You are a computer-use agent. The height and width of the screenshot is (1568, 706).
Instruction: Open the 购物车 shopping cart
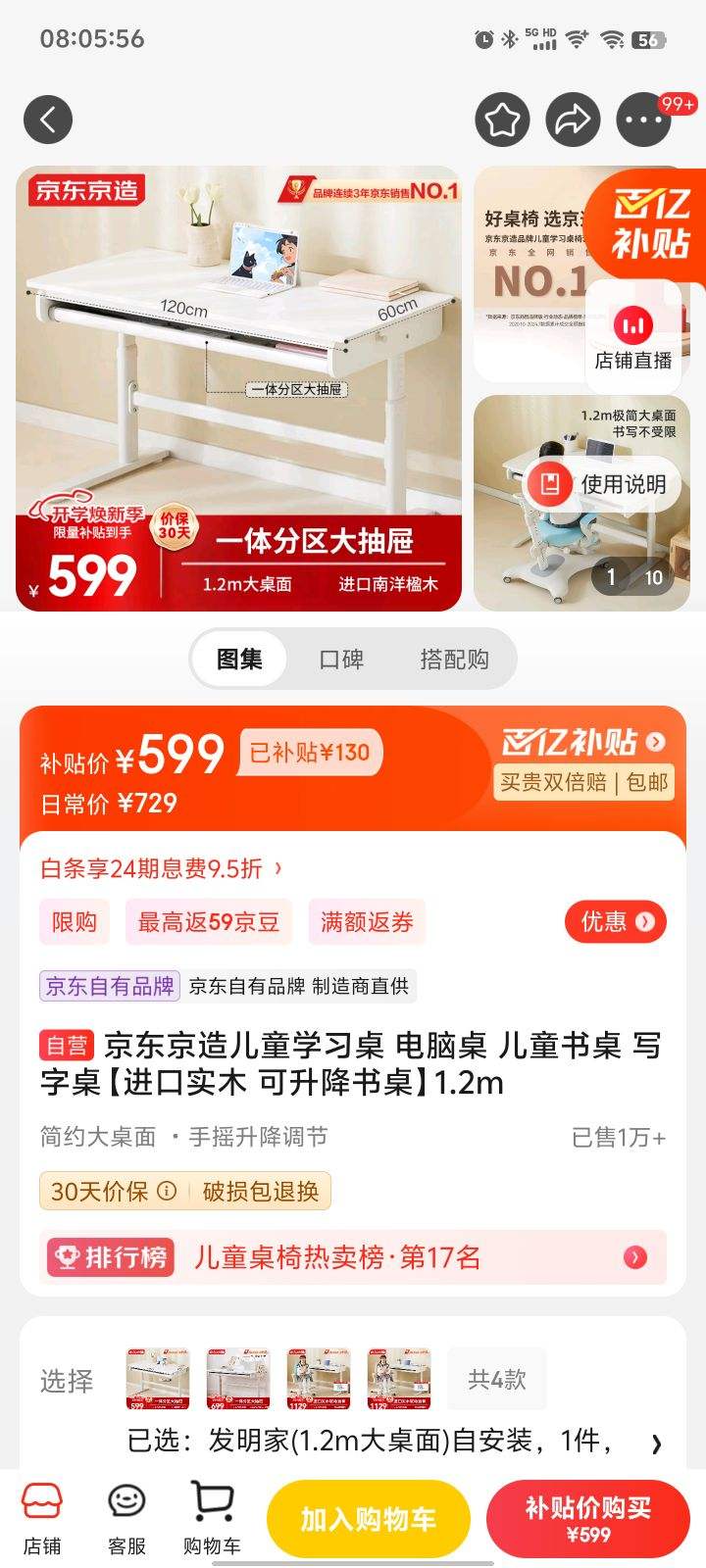[211, 1519]
